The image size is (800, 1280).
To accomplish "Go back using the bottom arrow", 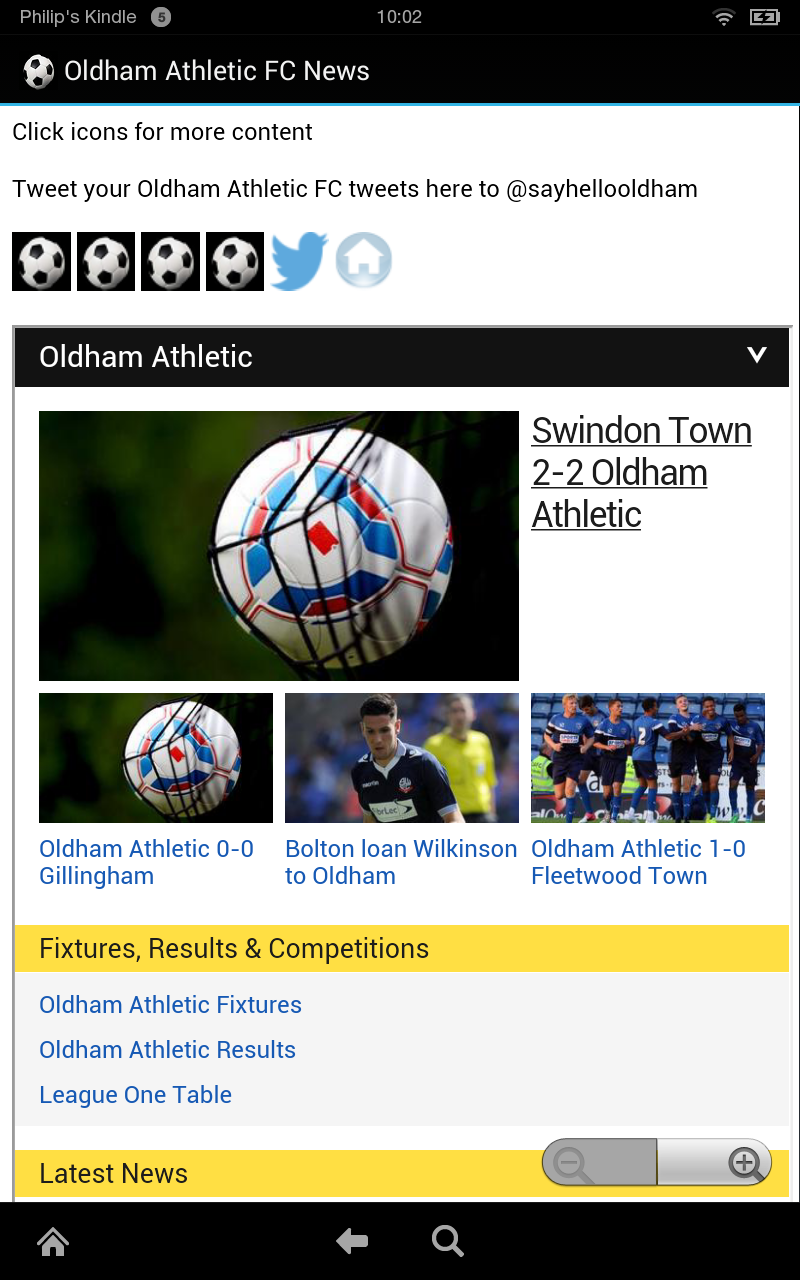I will [352, 1242].
